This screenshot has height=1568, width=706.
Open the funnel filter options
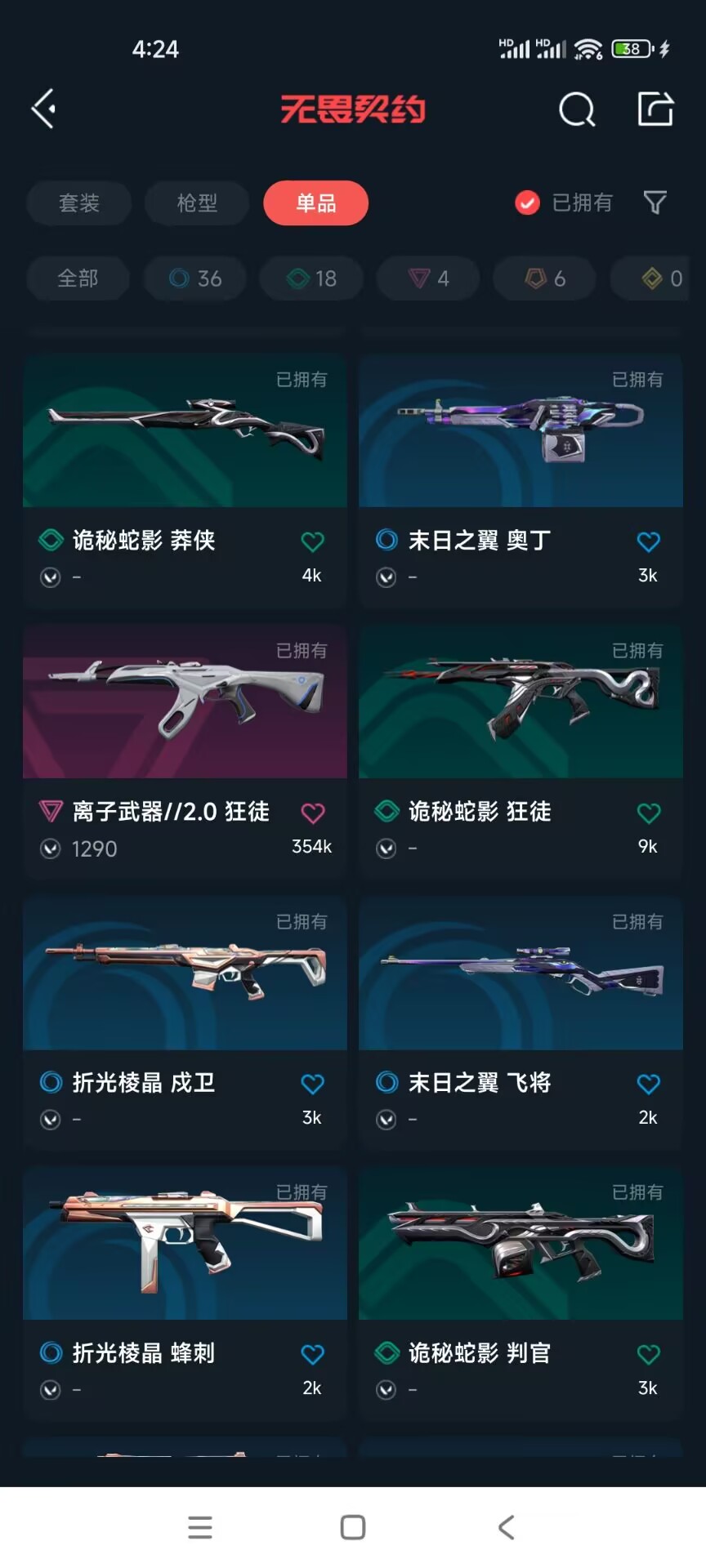pos(655,203)
